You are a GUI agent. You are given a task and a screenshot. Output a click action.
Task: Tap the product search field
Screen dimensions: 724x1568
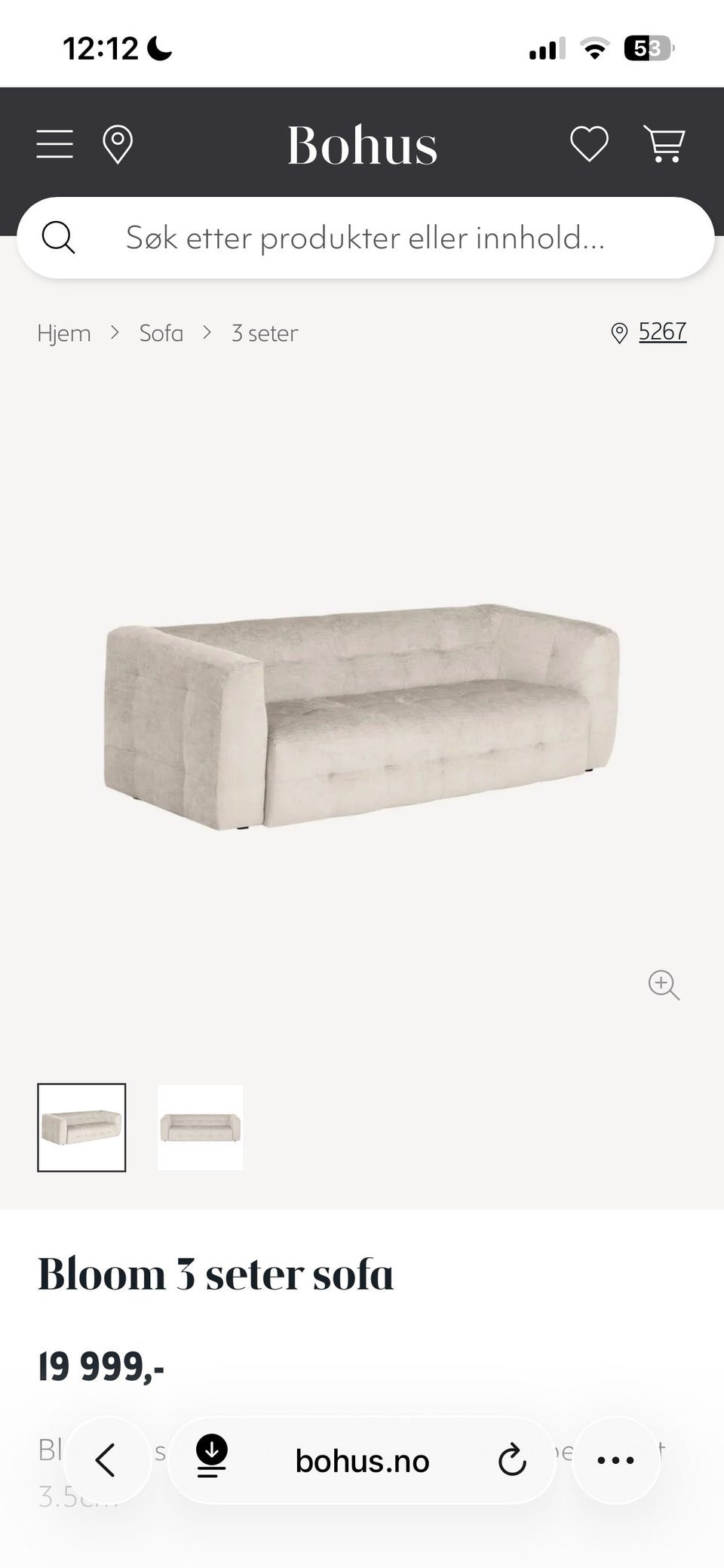pos(366,238)
